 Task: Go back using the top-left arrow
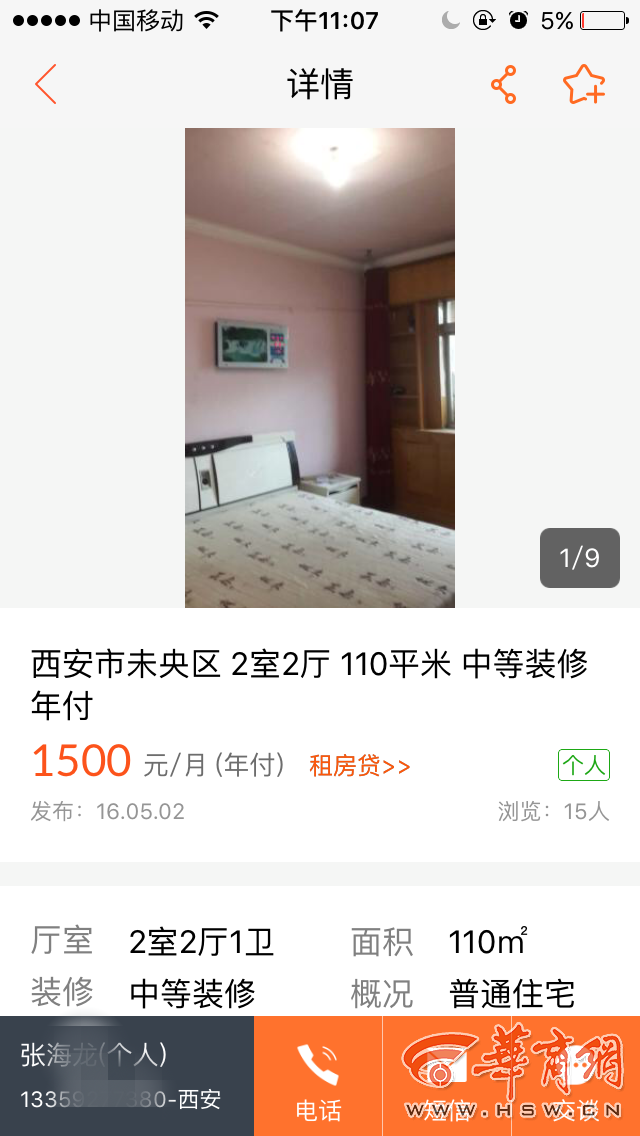click(x=46, y=85)
